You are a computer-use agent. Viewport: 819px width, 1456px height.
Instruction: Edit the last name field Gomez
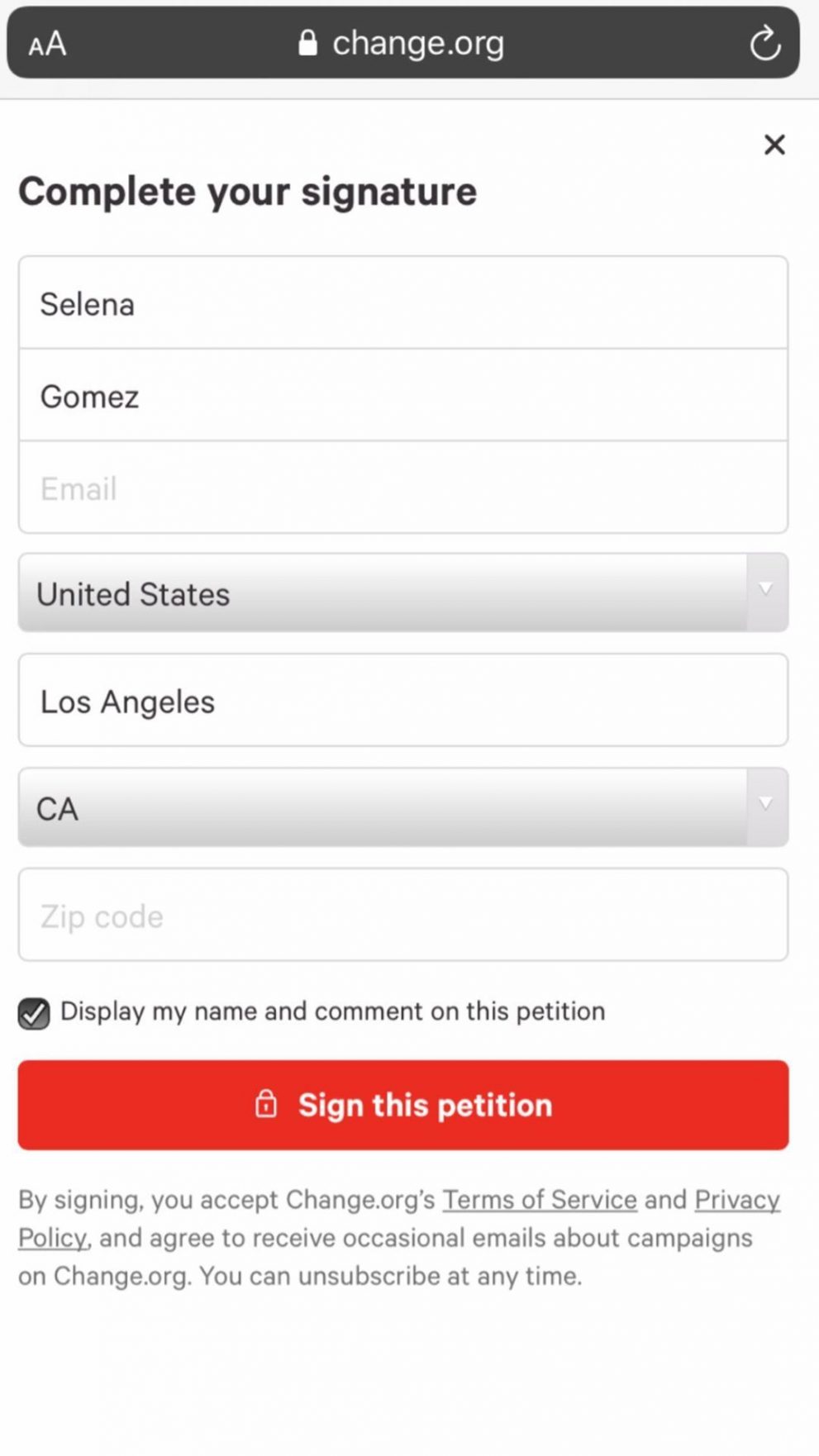tap(402, 396)
